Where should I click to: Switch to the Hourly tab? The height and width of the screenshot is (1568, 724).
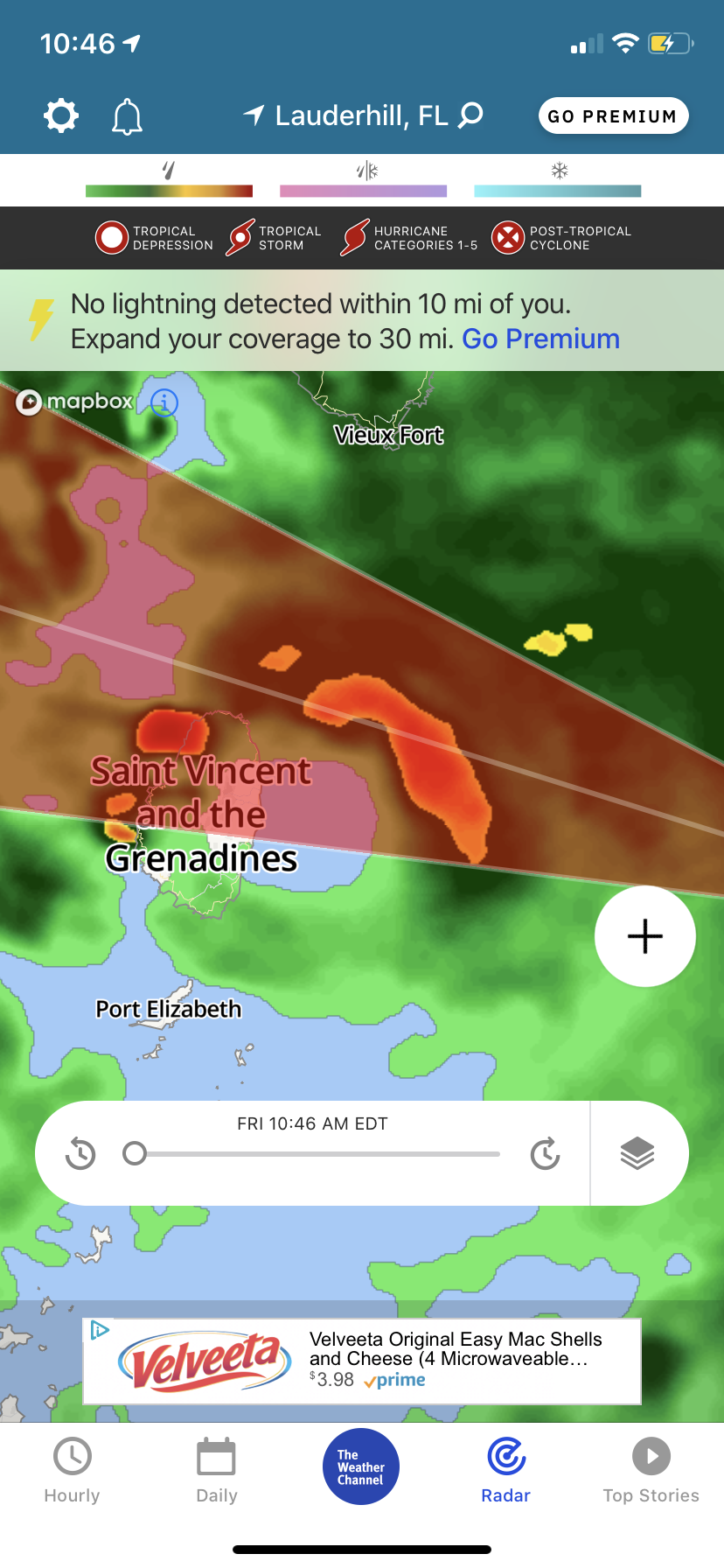pos(73,1472)
